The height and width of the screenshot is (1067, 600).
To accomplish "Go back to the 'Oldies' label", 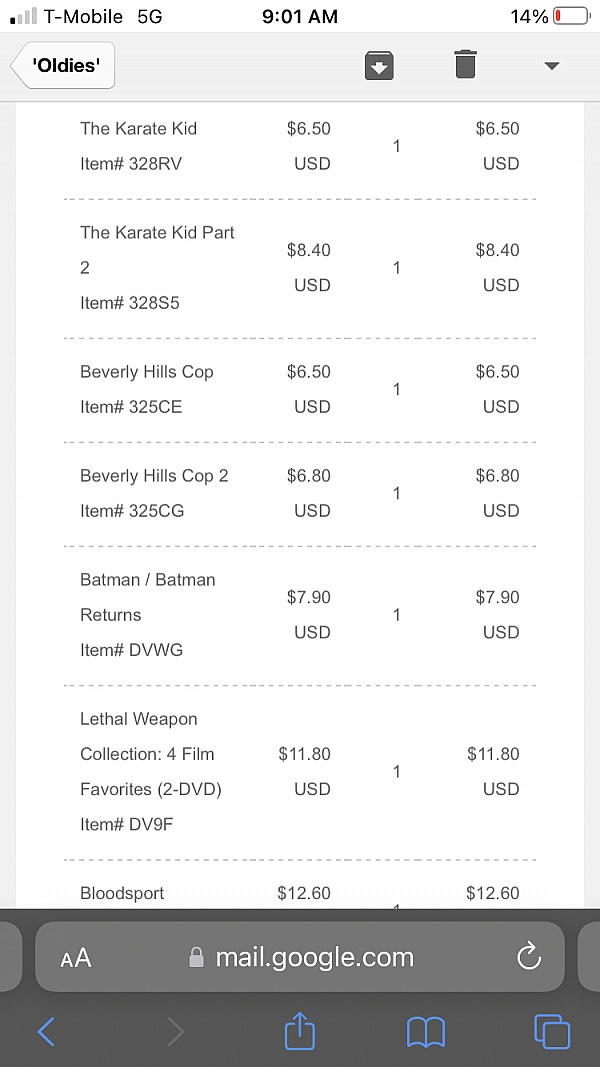I will coord(63,65).
